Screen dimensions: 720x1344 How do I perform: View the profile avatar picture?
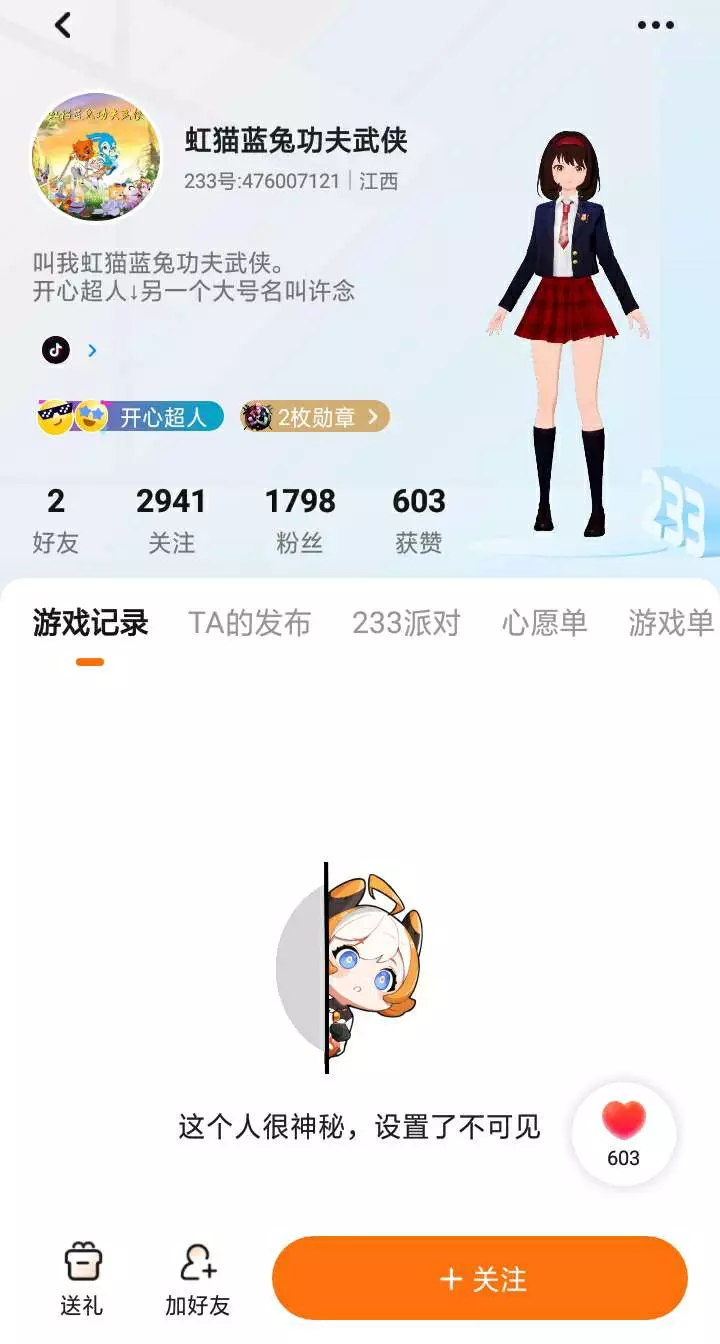(x=97, y=157)
